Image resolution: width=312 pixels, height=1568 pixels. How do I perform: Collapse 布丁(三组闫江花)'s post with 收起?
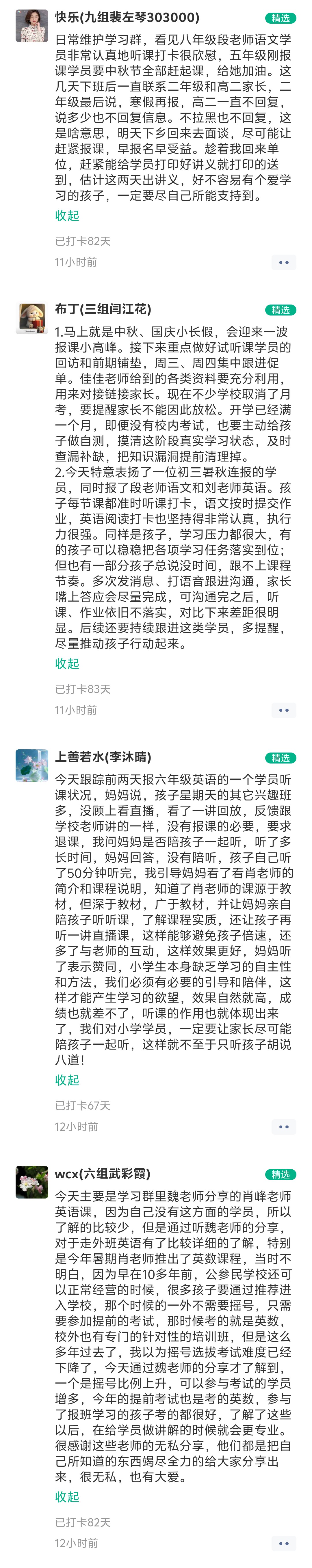tap(67, 663)
